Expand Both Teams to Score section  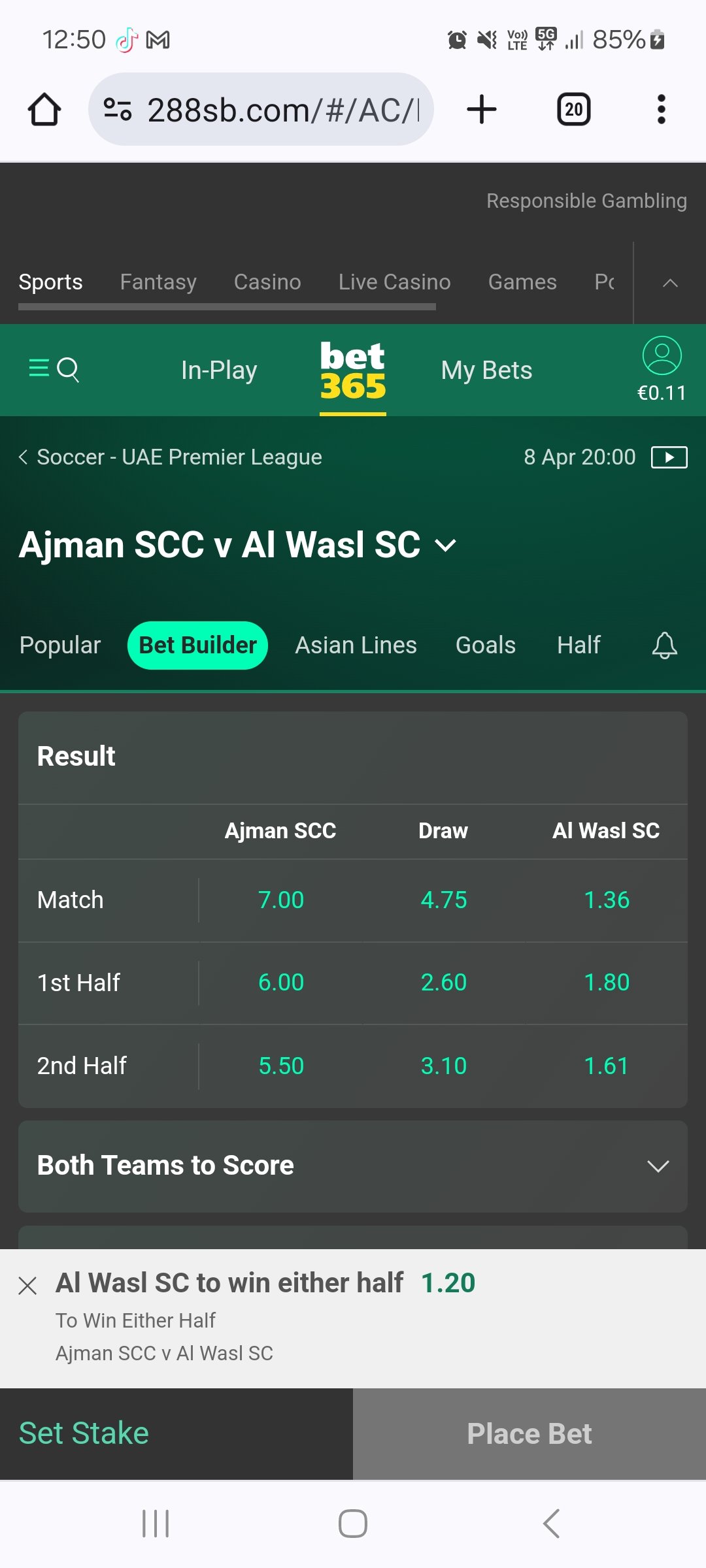pos(658,1166)
